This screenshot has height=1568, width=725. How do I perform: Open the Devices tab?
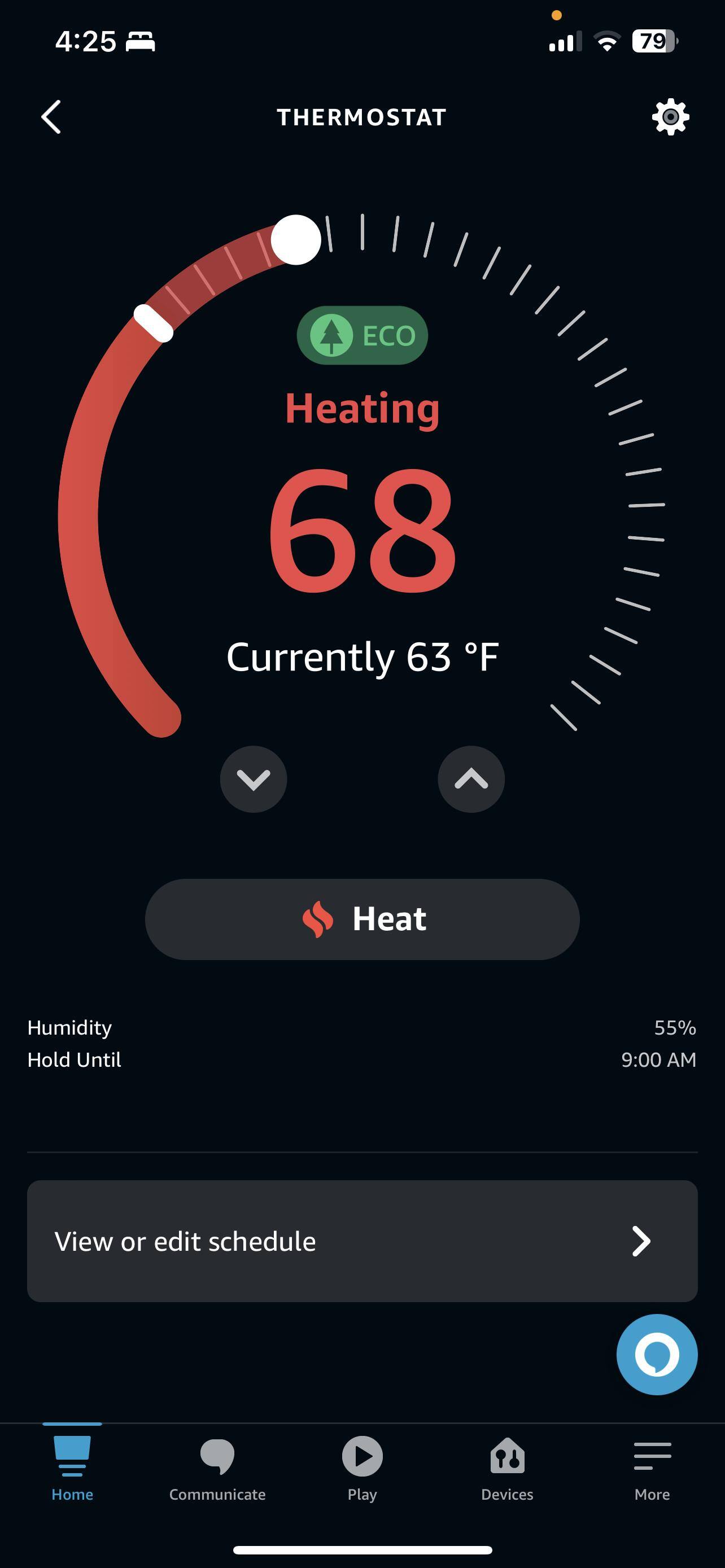point(507,1468)
